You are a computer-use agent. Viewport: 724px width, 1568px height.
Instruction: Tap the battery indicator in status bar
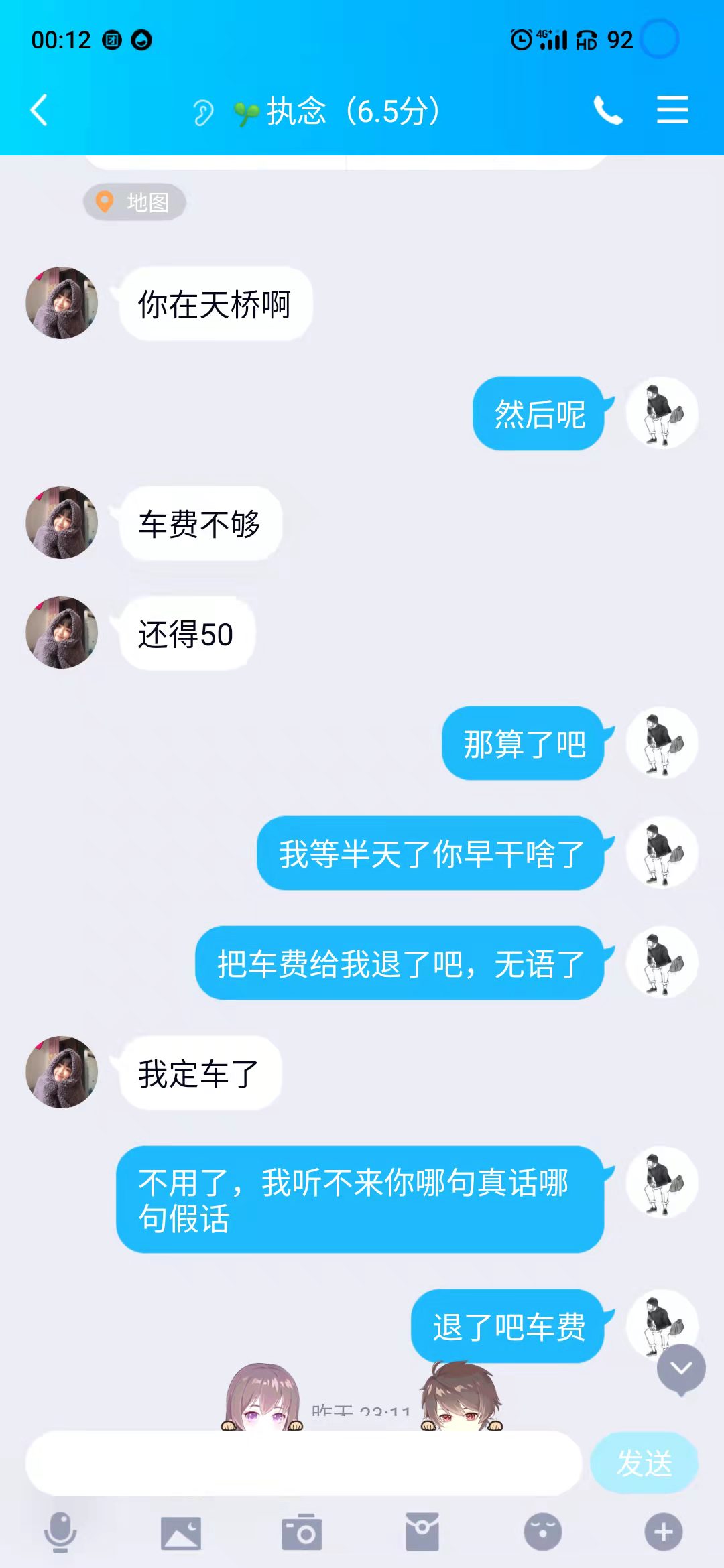[x=620, y=40]
